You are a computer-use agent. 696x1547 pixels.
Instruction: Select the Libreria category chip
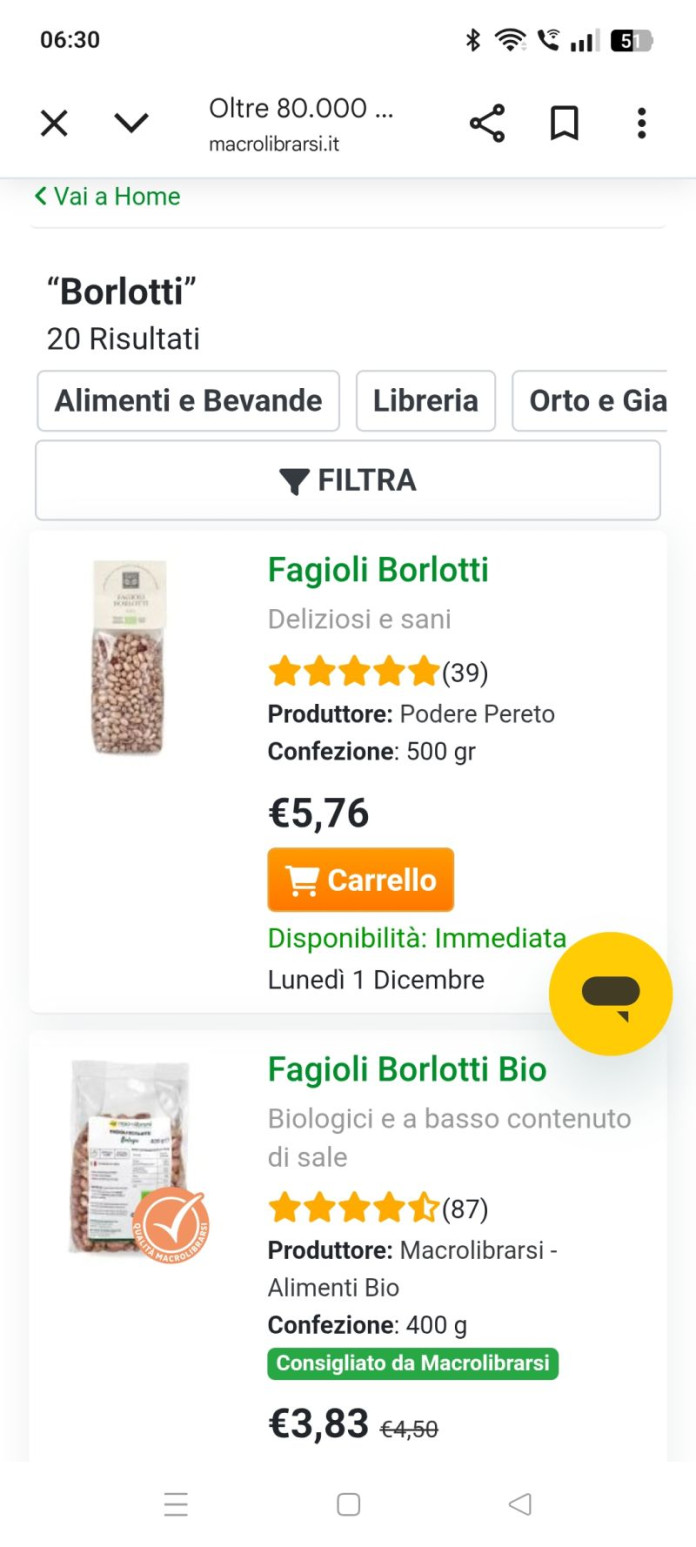tap(425, 401)
